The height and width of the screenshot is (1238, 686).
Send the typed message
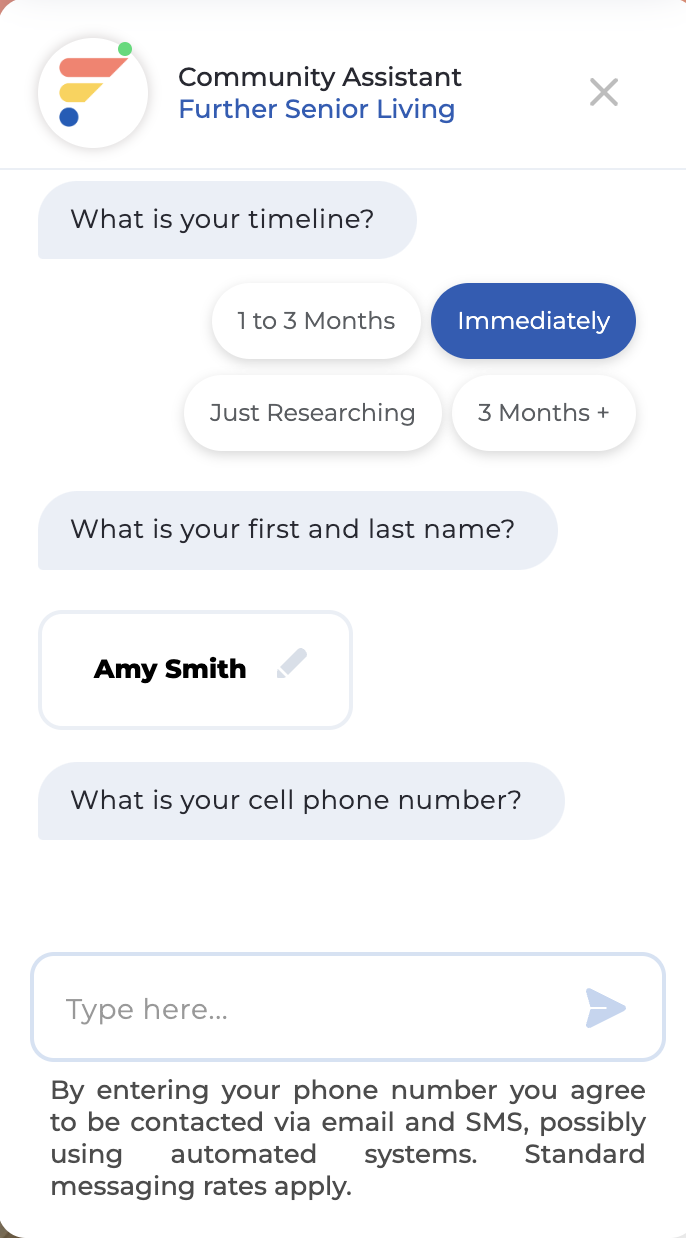pos(606,1008)
